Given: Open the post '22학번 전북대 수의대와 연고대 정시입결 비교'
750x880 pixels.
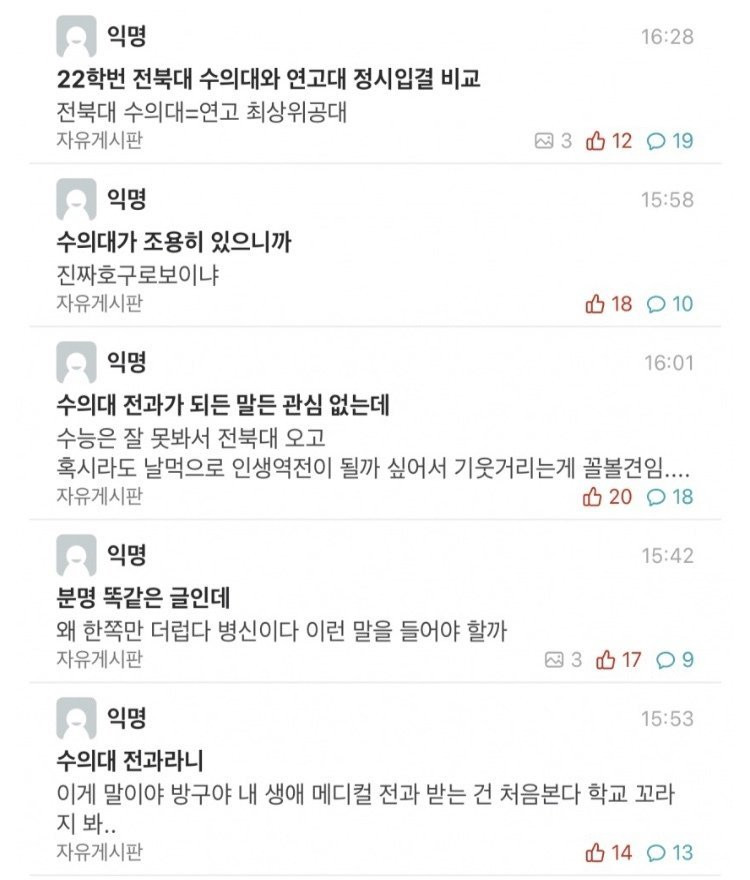Looking at the screenshot, I should (x=269, y=78).
